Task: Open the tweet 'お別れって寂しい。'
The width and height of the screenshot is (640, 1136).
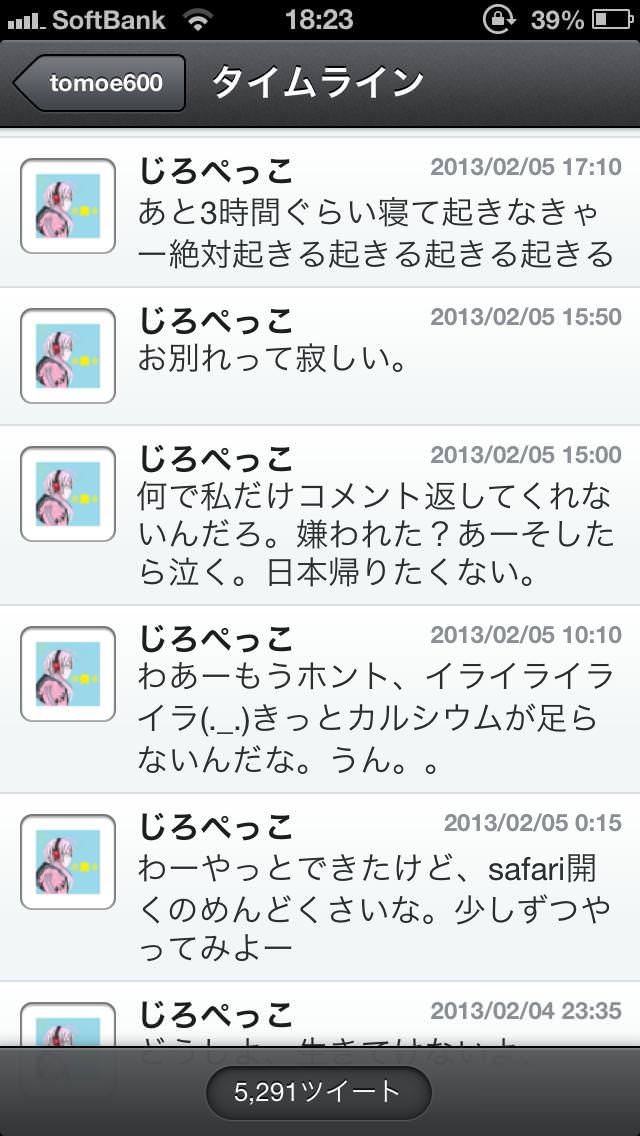Action: (x=320, y=356)
